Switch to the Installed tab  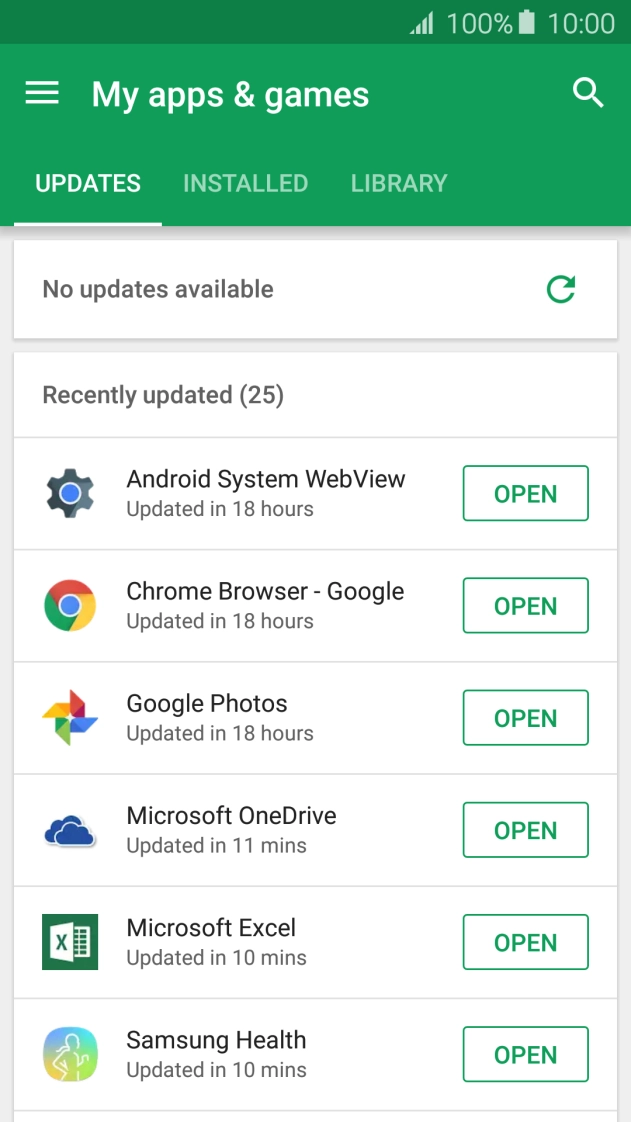click(245, 183)
